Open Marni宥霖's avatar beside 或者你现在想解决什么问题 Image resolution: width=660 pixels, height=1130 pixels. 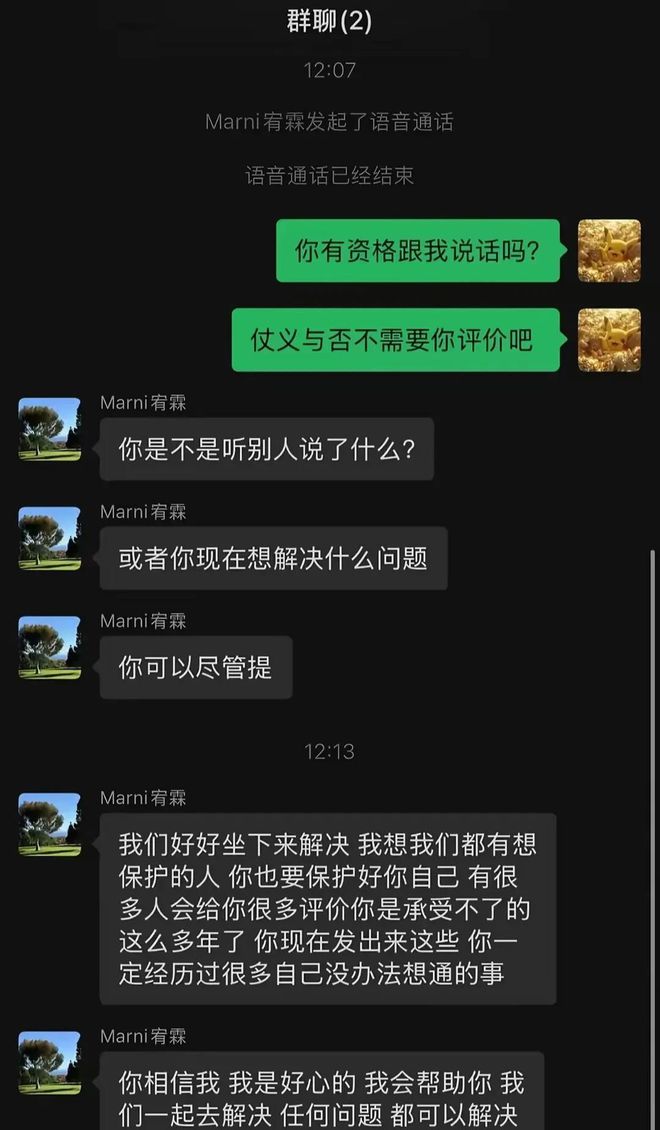[x=49, y=538]
